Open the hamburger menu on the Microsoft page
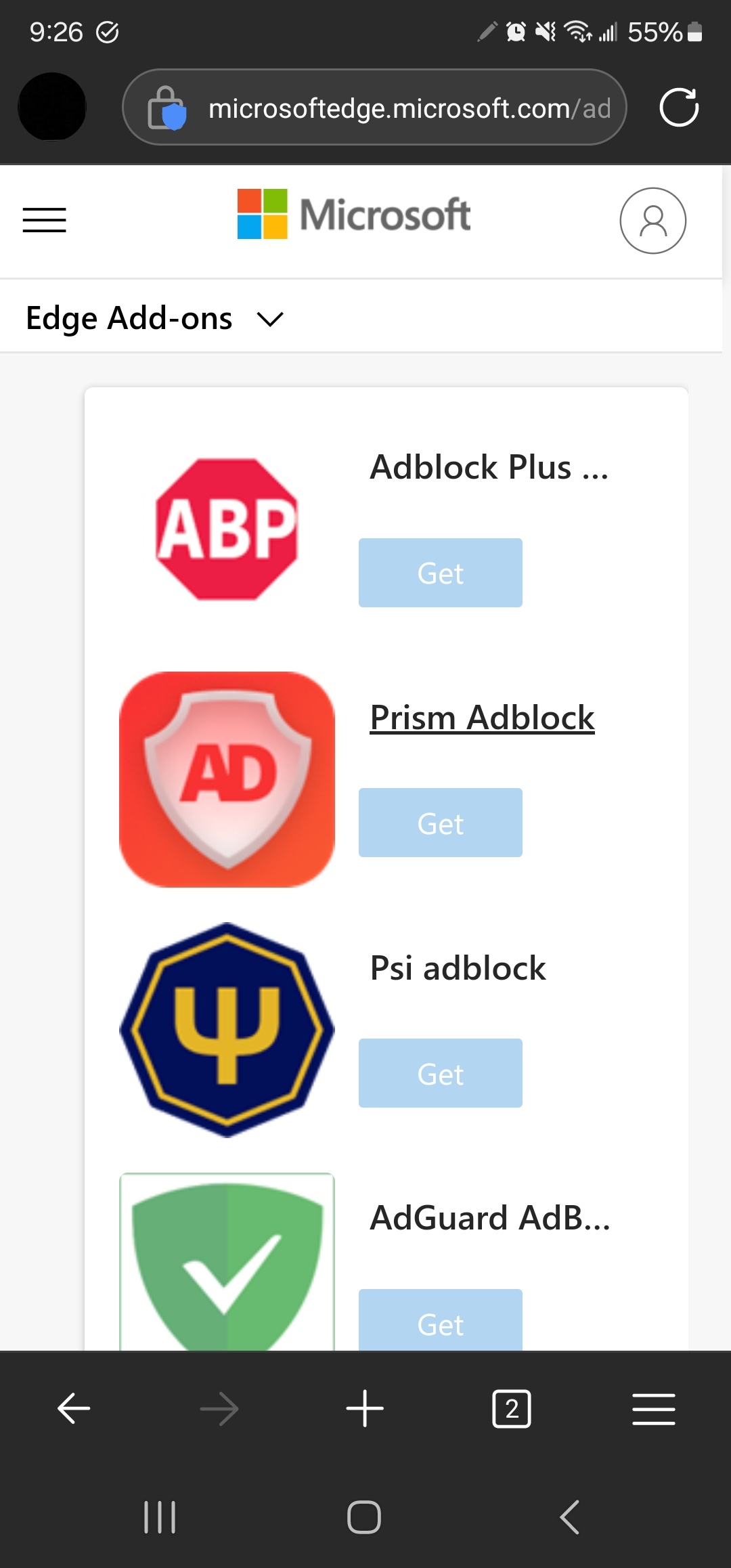Image resolution: width=731 pixels, height=1568 pixels. point(45,220)
